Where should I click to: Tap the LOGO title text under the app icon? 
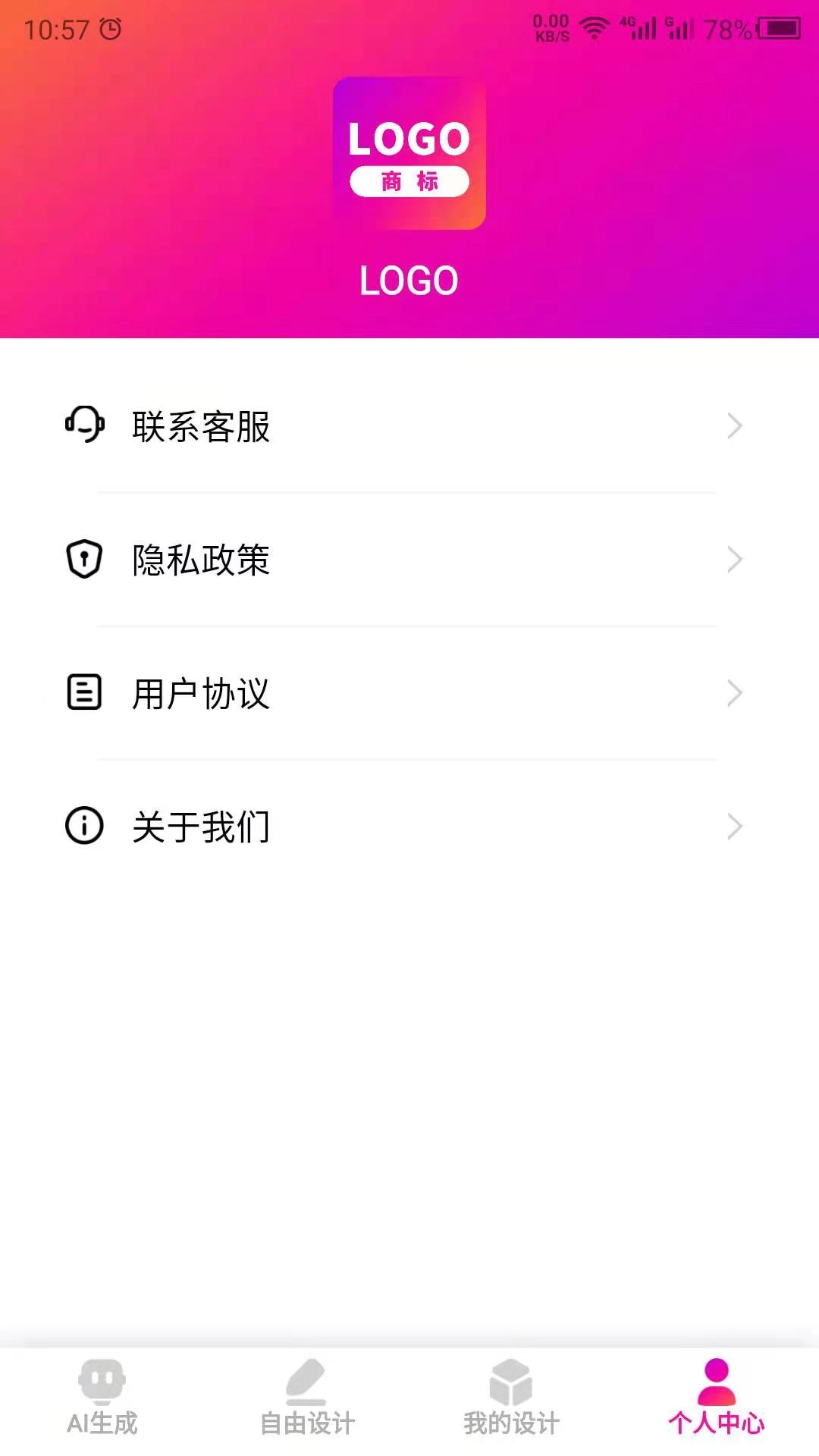(409, 279)
